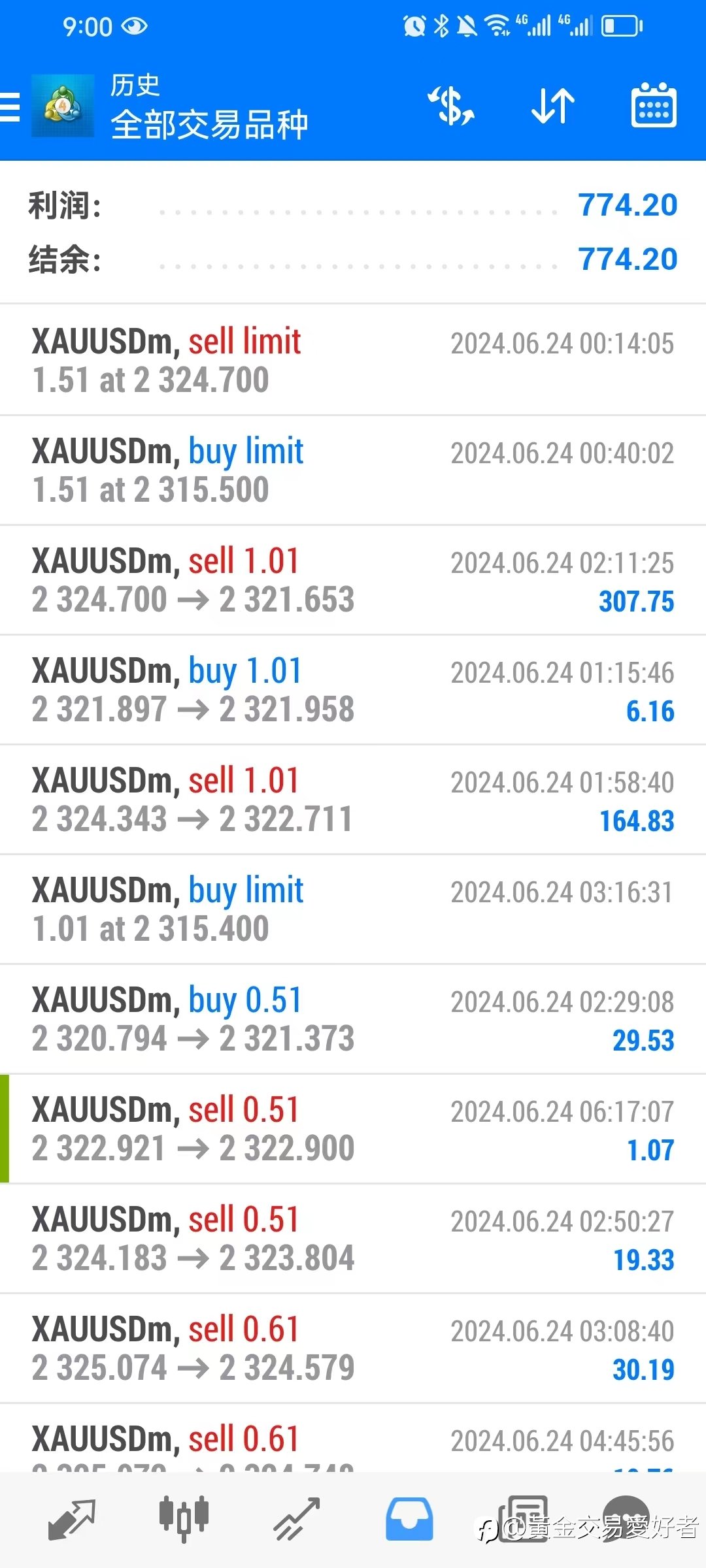Open the calendar date range picker
The image size is (706, 1568).
(x=654, y=105)
